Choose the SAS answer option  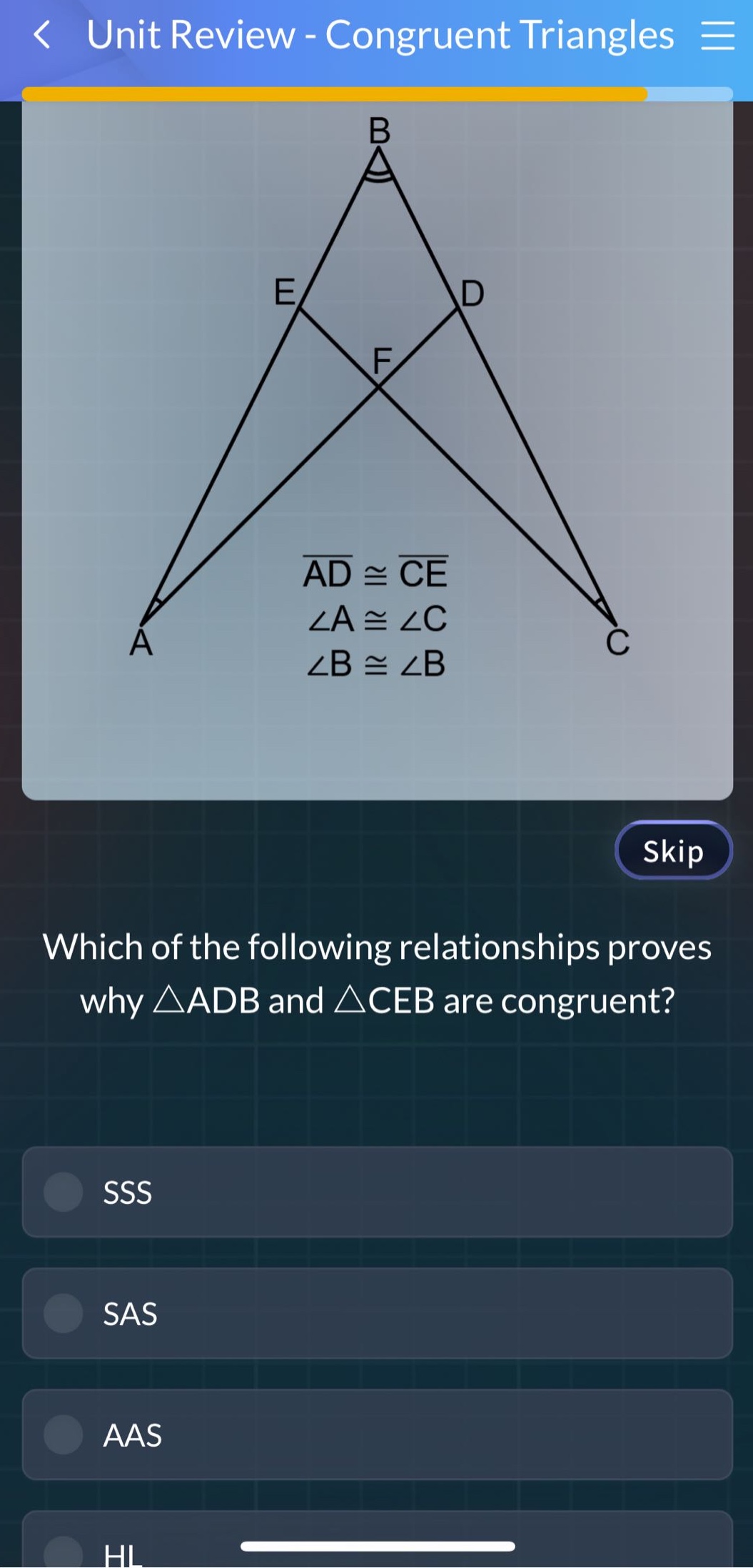click(376, 1314)
